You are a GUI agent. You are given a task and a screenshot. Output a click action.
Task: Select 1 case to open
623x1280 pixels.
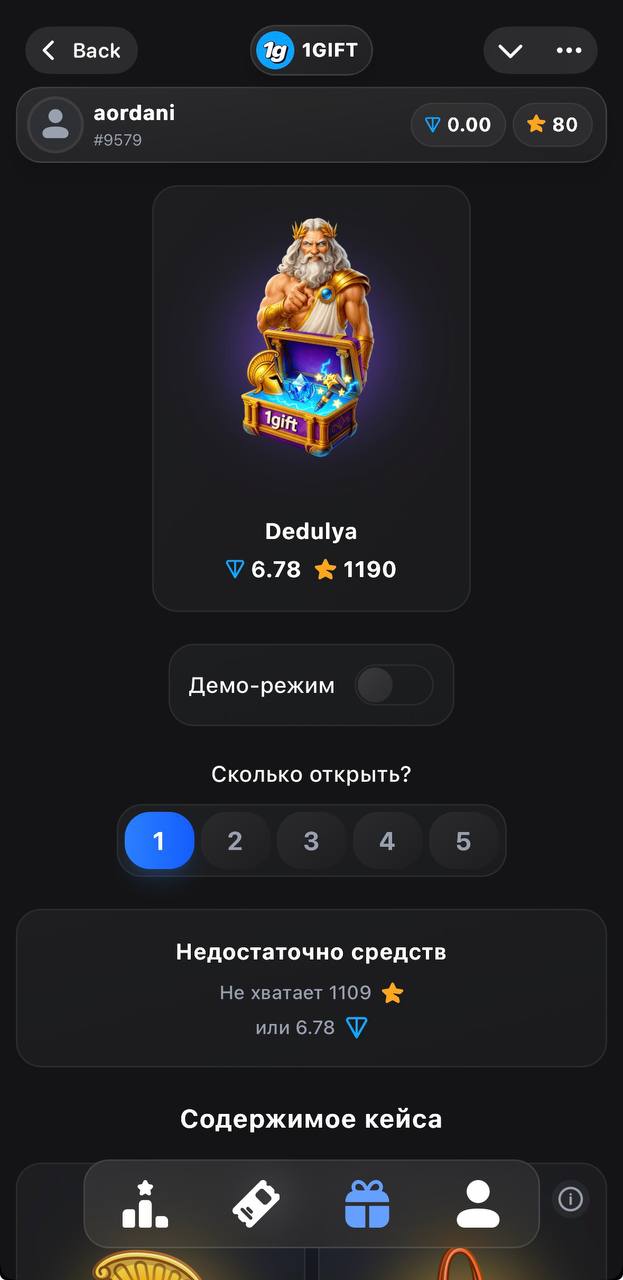159,841
